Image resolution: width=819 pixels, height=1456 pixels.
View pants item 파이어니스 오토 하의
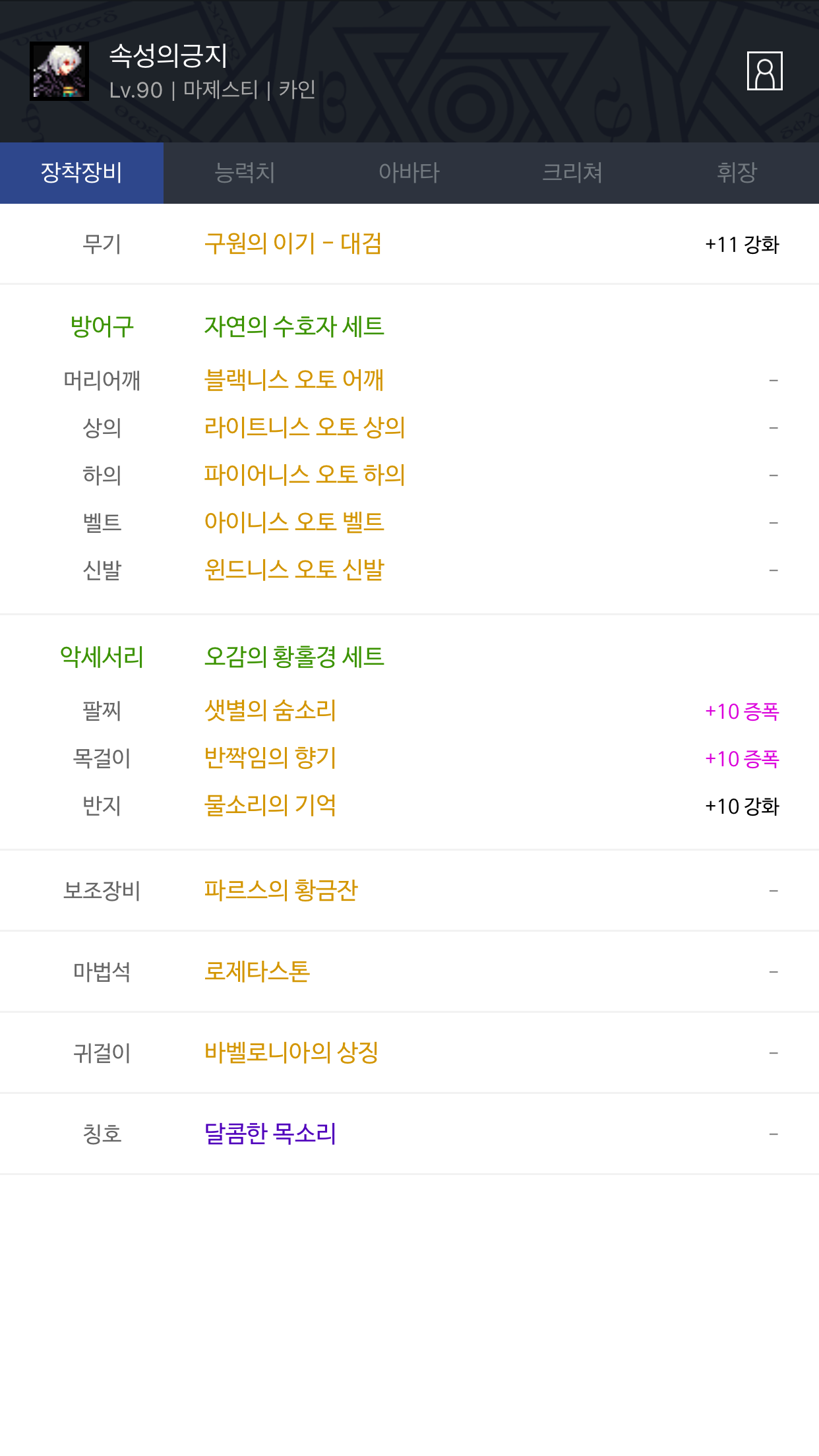[305, 475]
